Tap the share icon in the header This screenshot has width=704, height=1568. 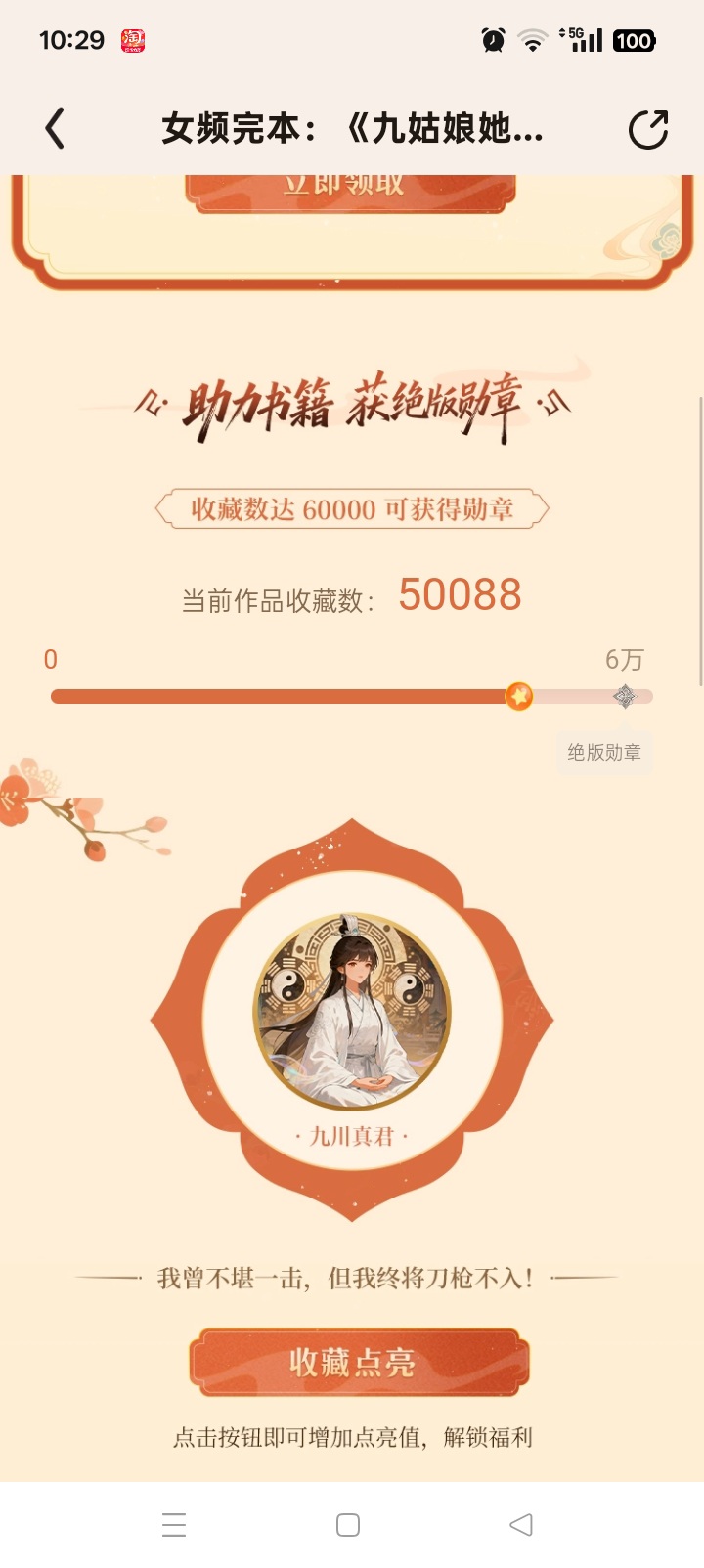pos(647,129)
